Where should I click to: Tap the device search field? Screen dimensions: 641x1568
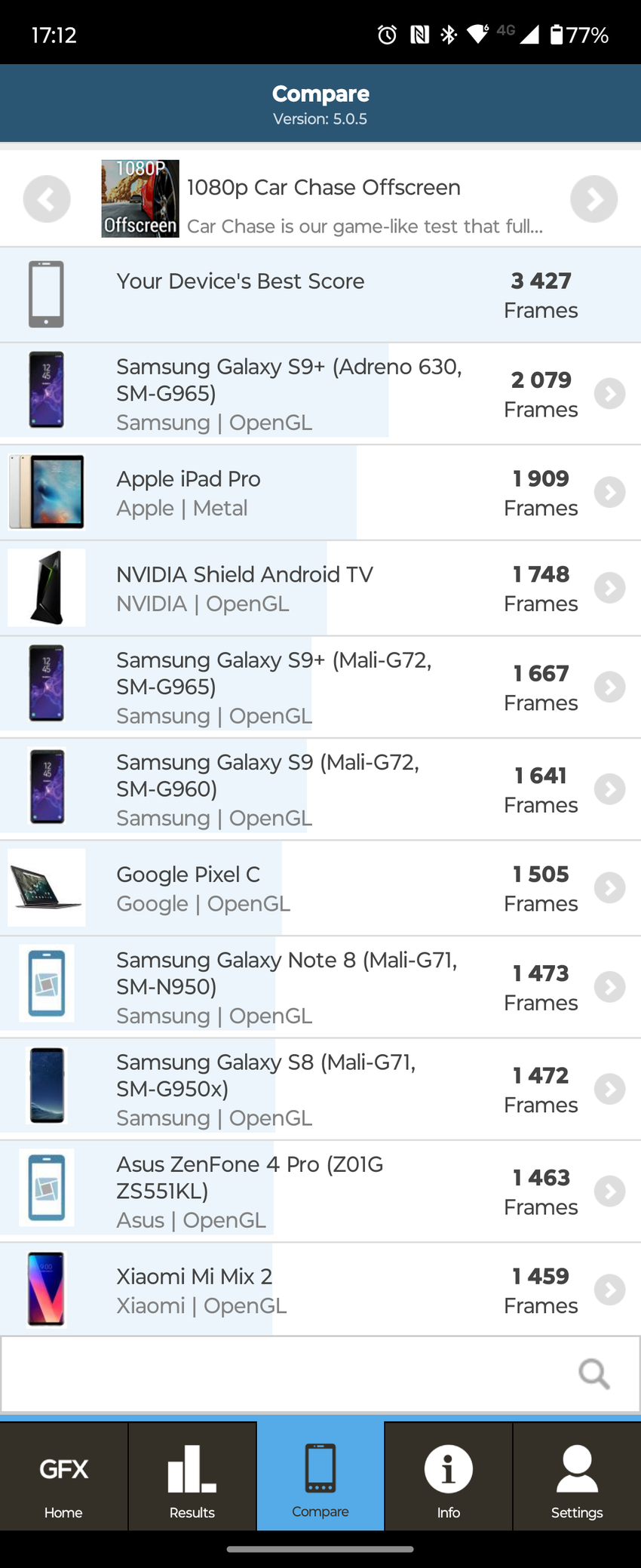(x=302, y=1374)
